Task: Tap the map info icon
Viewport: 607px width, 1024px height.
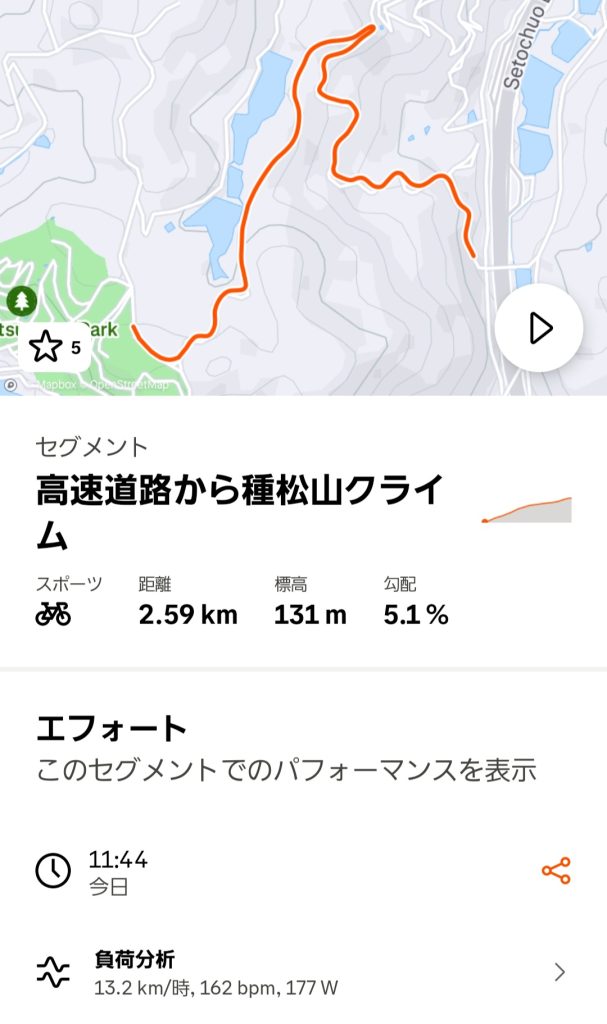Action: 10,385
